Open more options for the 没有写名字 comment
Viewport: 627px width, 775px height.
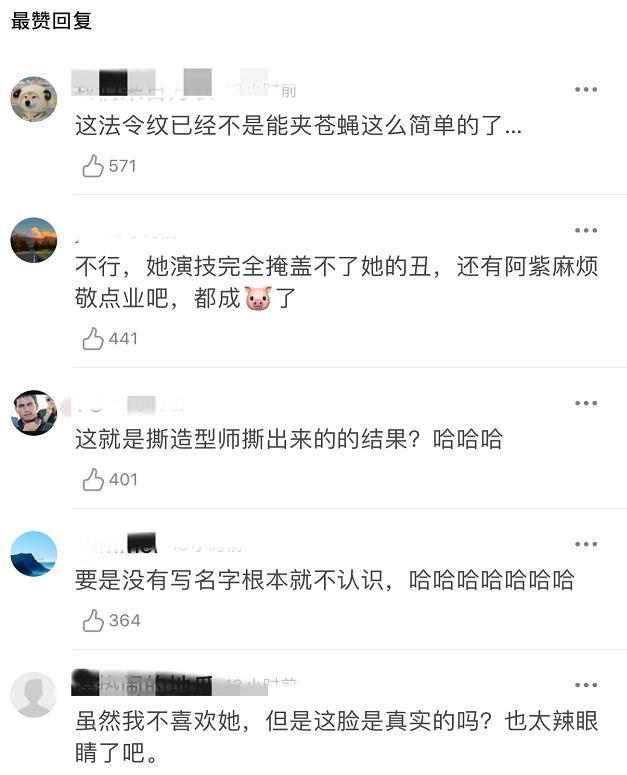click(x=586, y=544)
